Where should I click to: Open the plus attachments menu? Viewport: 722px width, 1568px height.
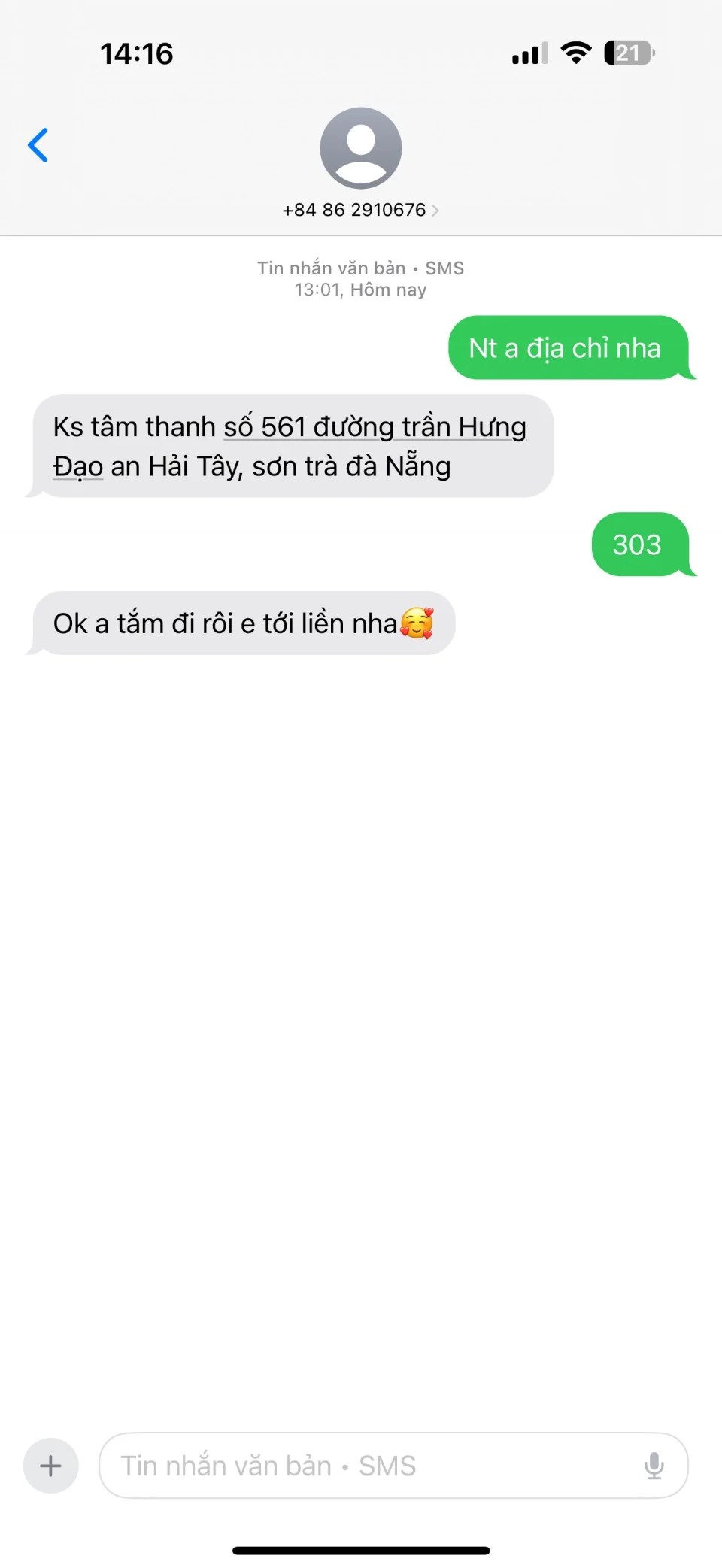coord(50,1466)
